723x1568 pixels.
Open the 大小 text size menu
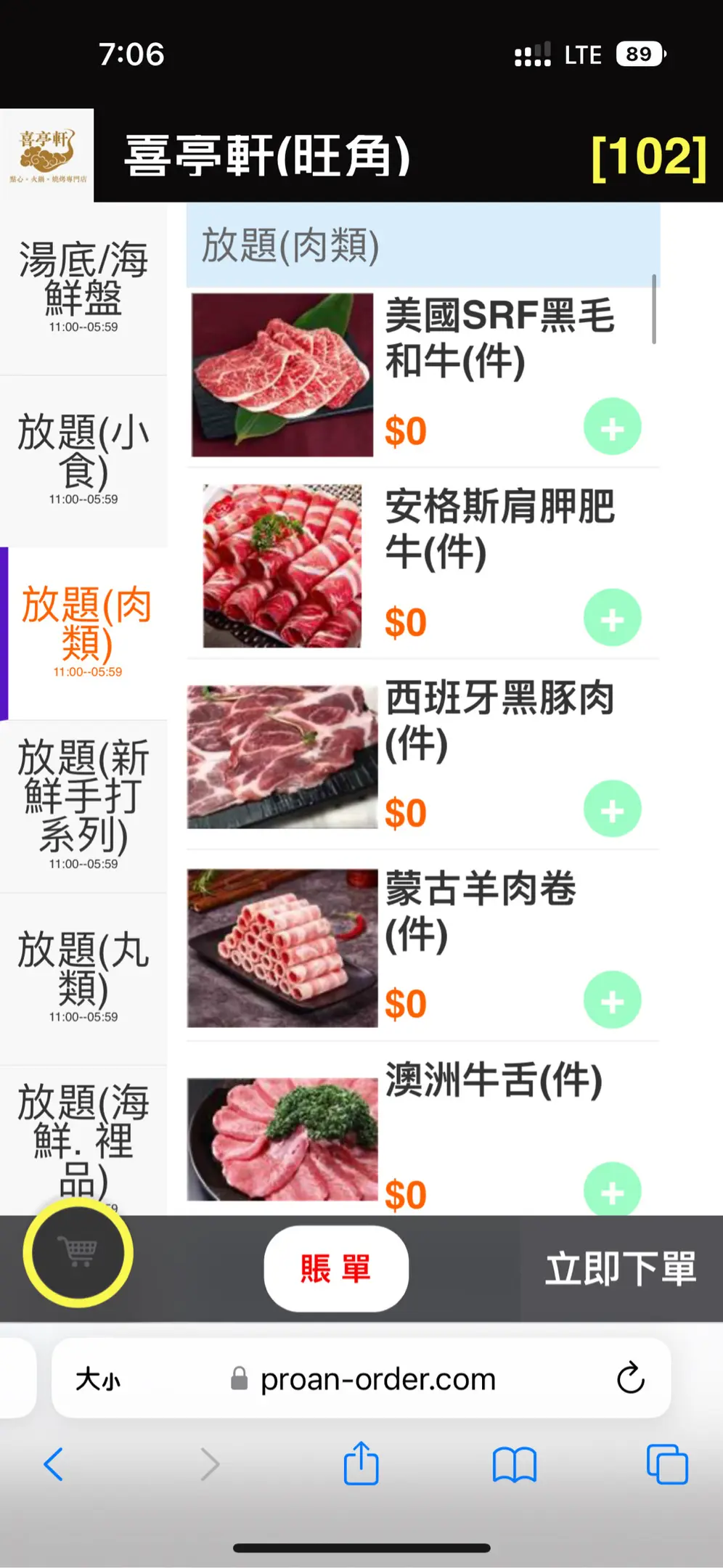[98, 1379]
